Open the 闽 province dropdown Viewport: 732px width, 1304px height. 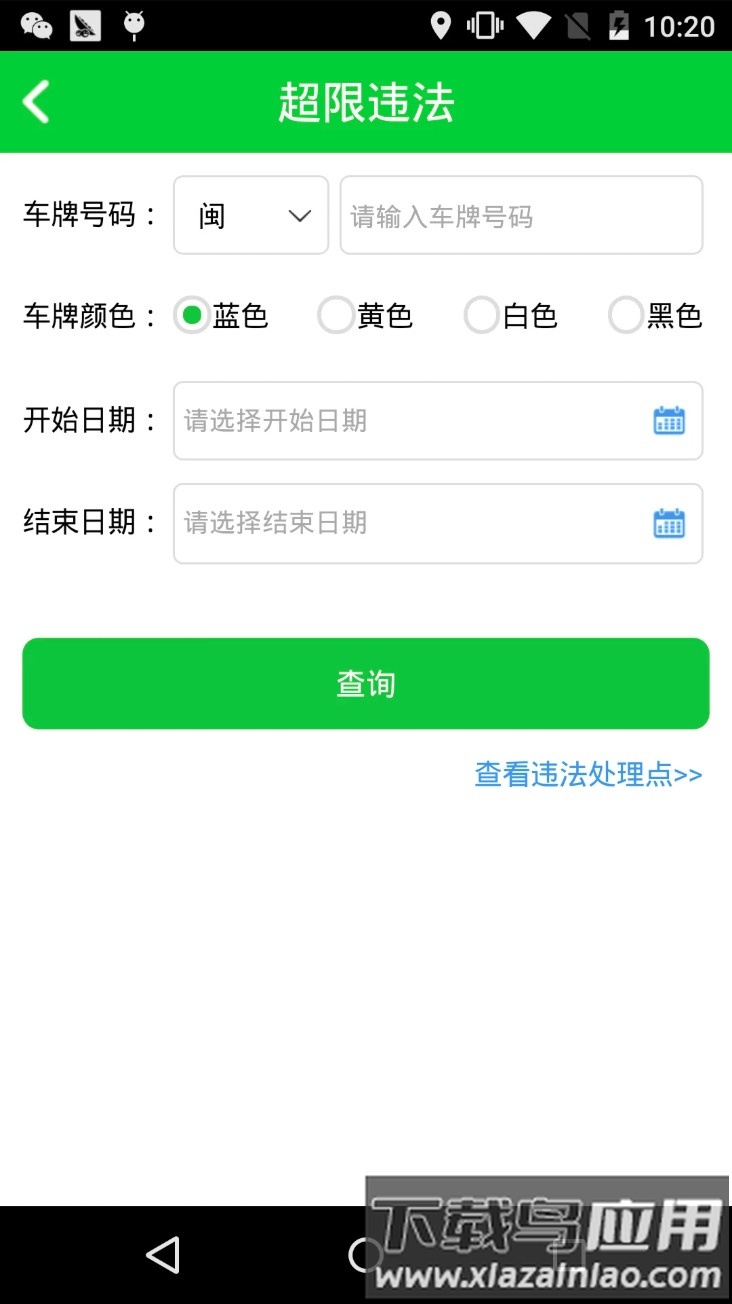[251, 215]
